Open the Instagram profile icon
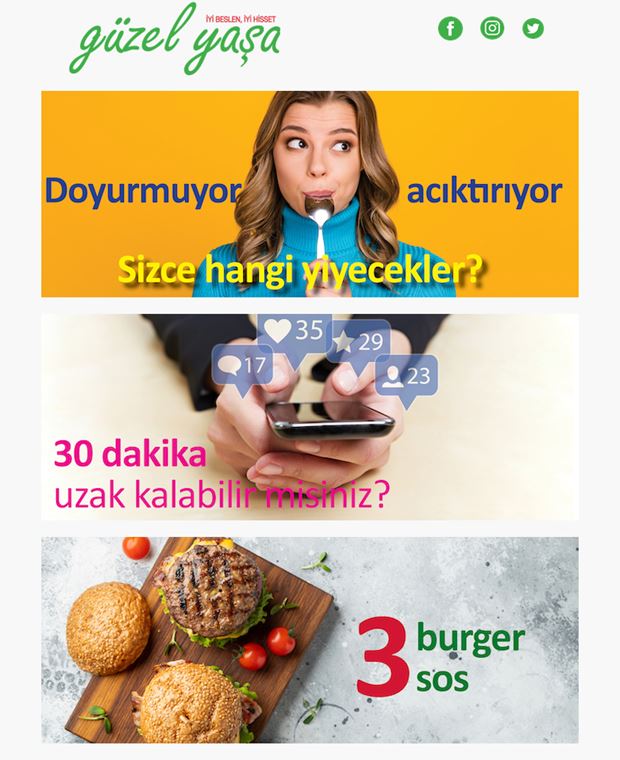This screenshot has height=760, width=620. coord(492,28)
